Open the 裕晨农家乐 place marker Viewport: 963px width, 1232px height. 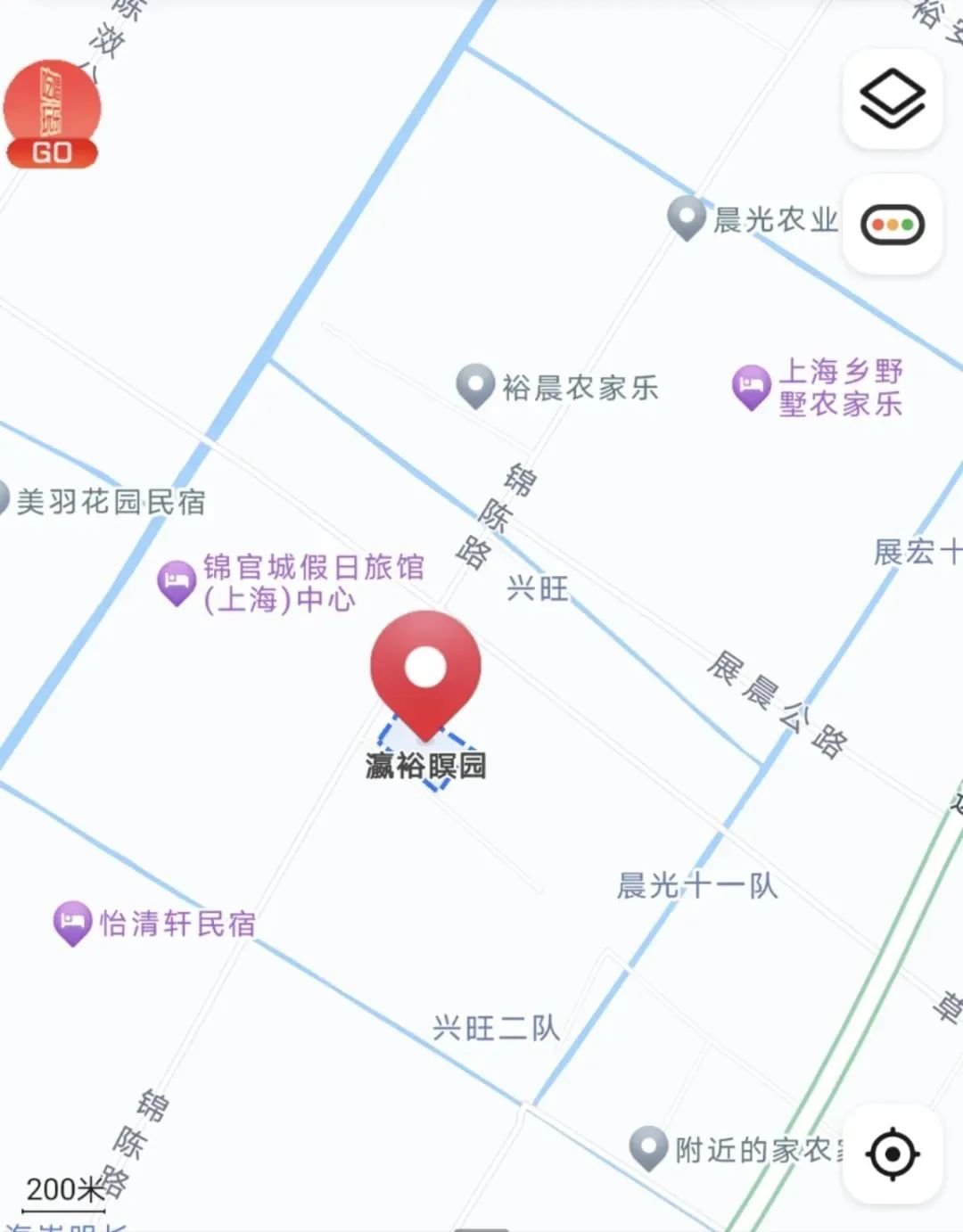[x=475, y=385]
